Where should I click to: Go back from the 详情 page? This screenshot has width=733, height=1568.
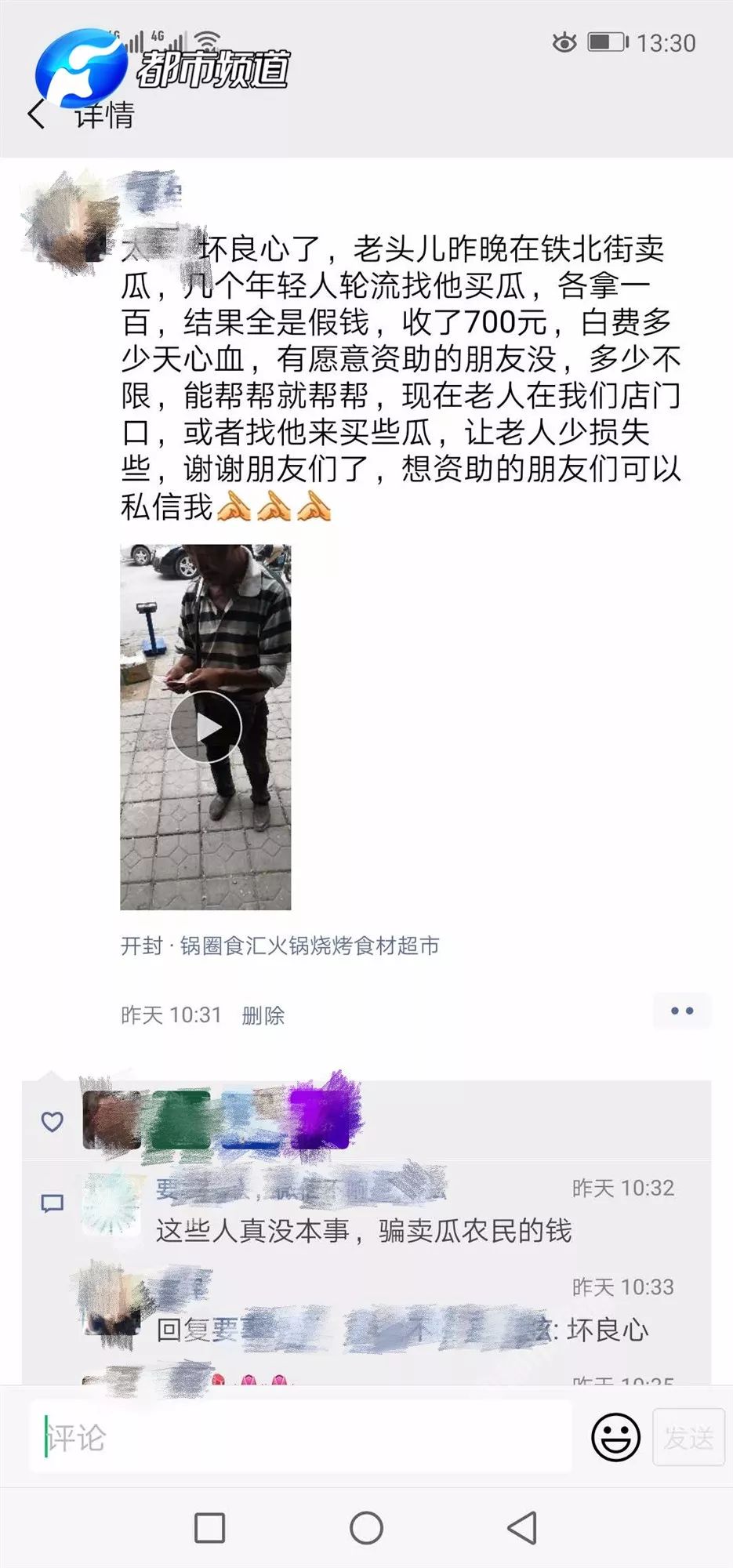36,115
